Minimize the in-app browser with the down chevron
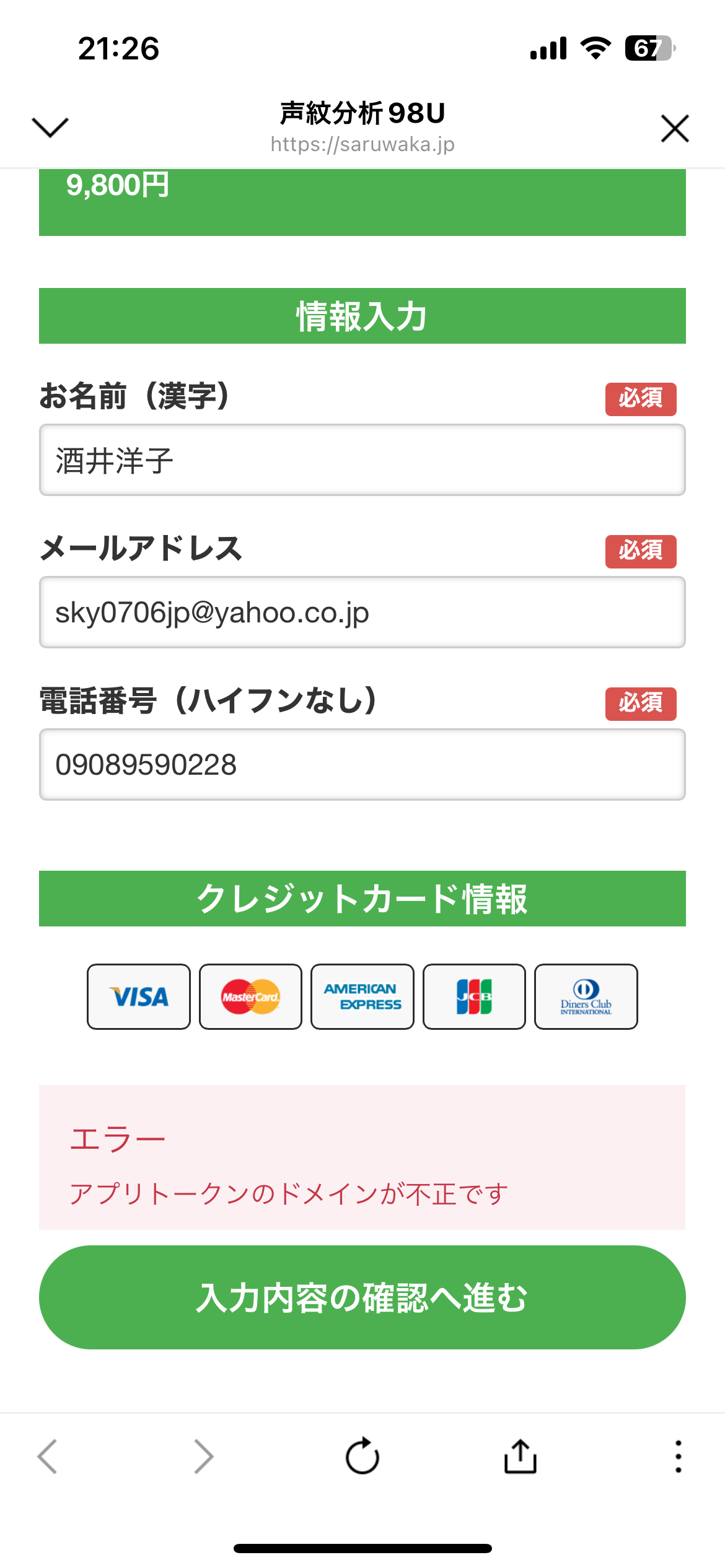The height and width of the screenshot is (1568, 725). [50, 128]
